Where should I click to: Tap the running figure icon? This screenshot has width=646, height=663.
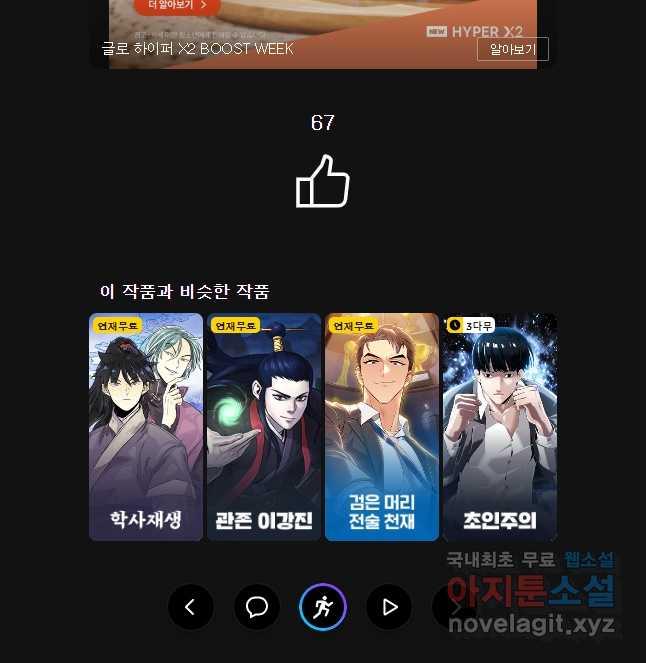click(x=323, y=607)
